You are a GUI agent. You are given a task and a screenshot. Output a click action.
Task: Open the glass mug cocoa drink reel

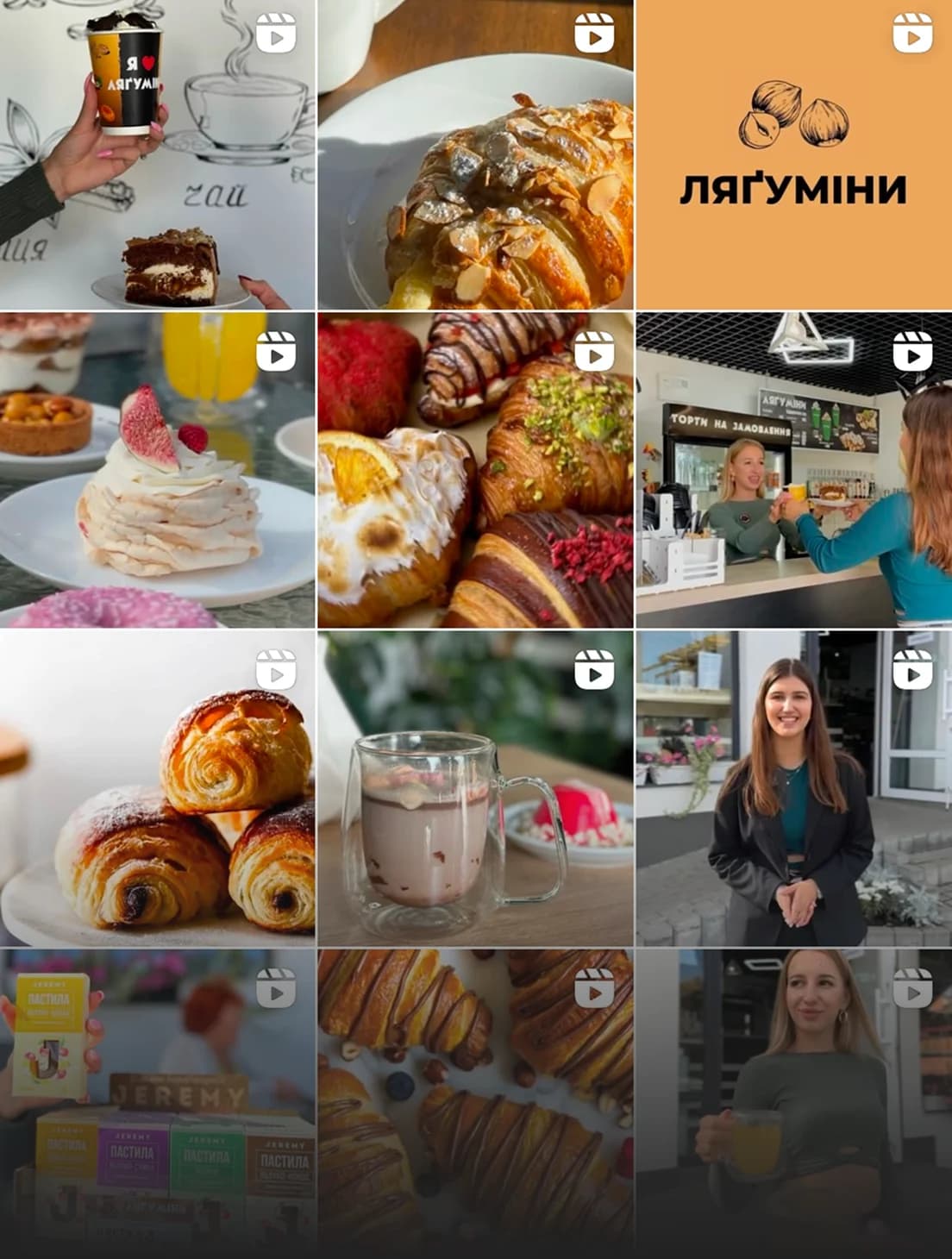point(475,789)
